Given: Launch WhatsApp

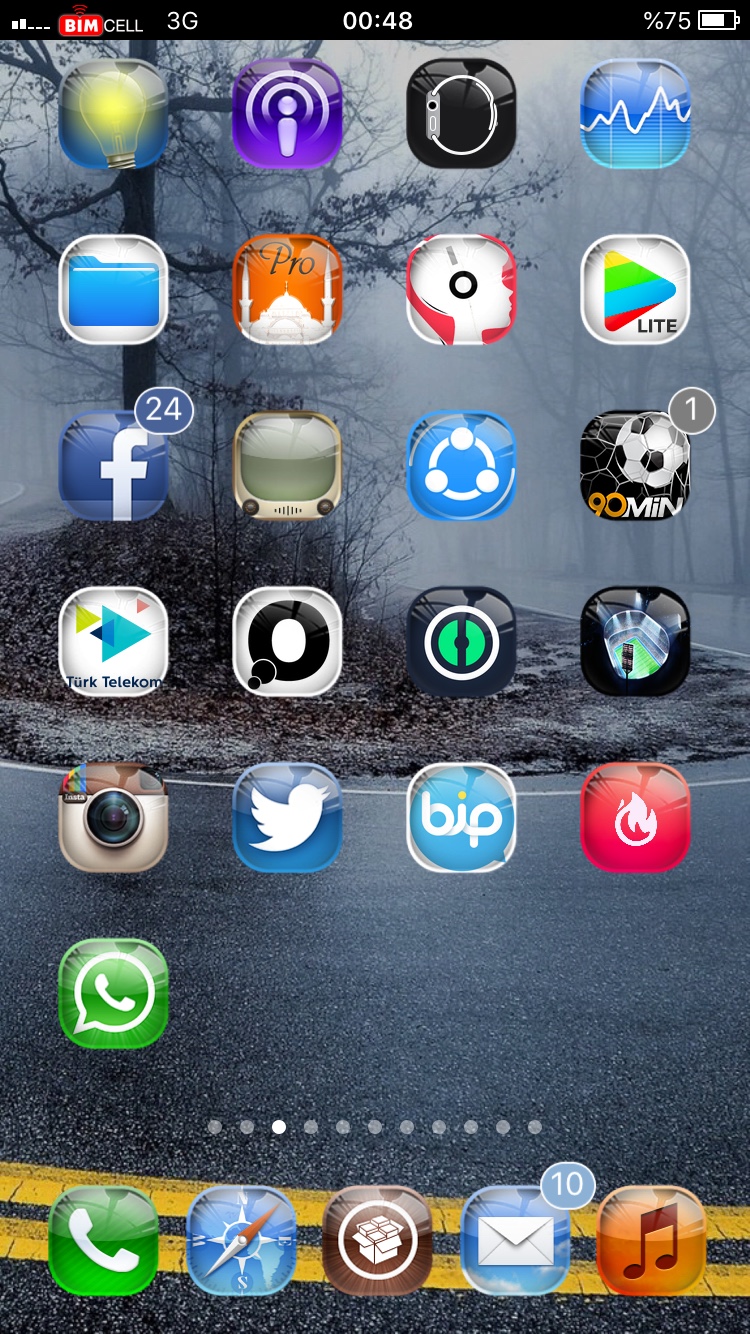Looking at the screenshot, I should [113, 993].
